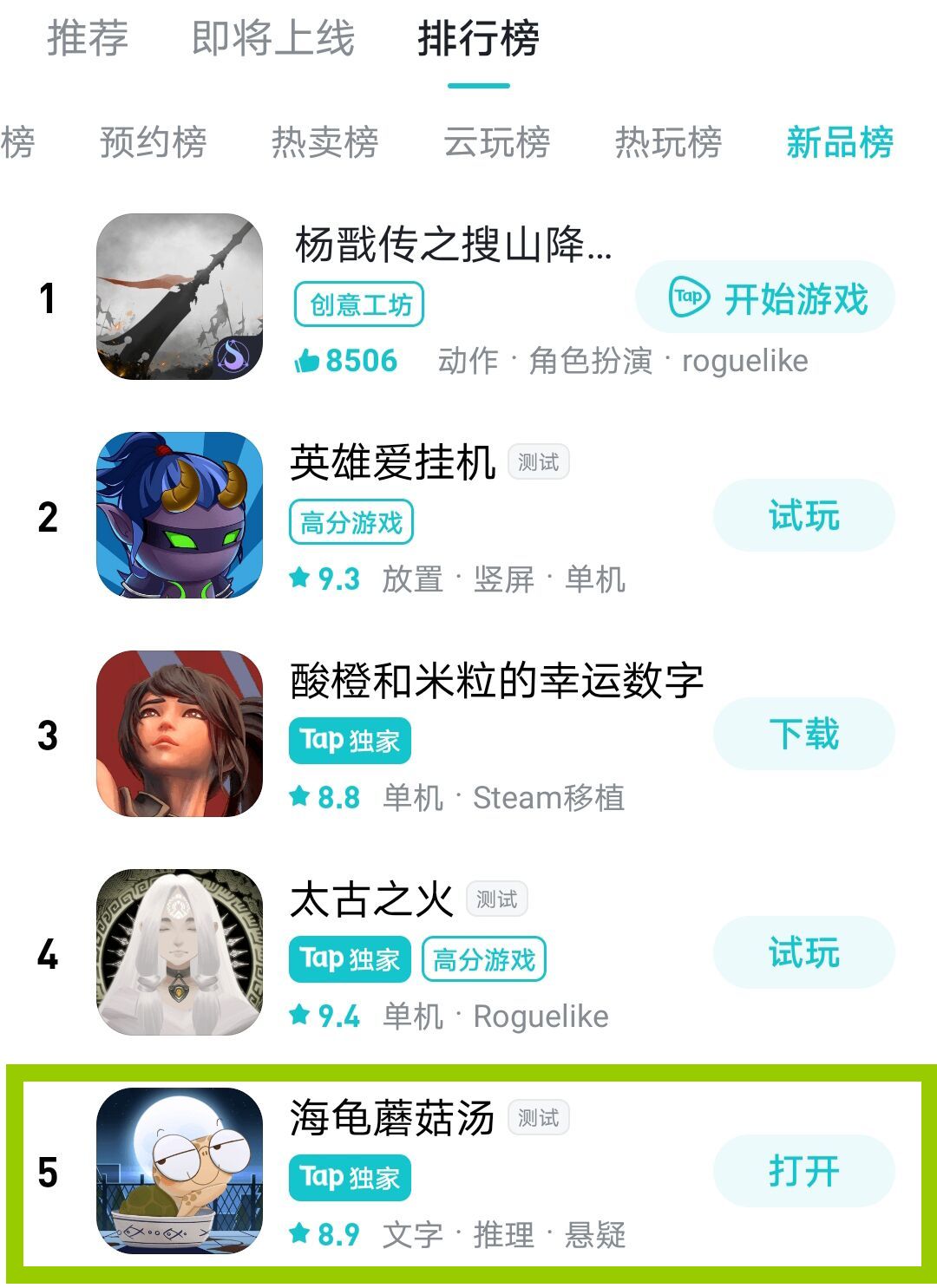Switch to the 云玩榜 ranking

click(496, 142)
